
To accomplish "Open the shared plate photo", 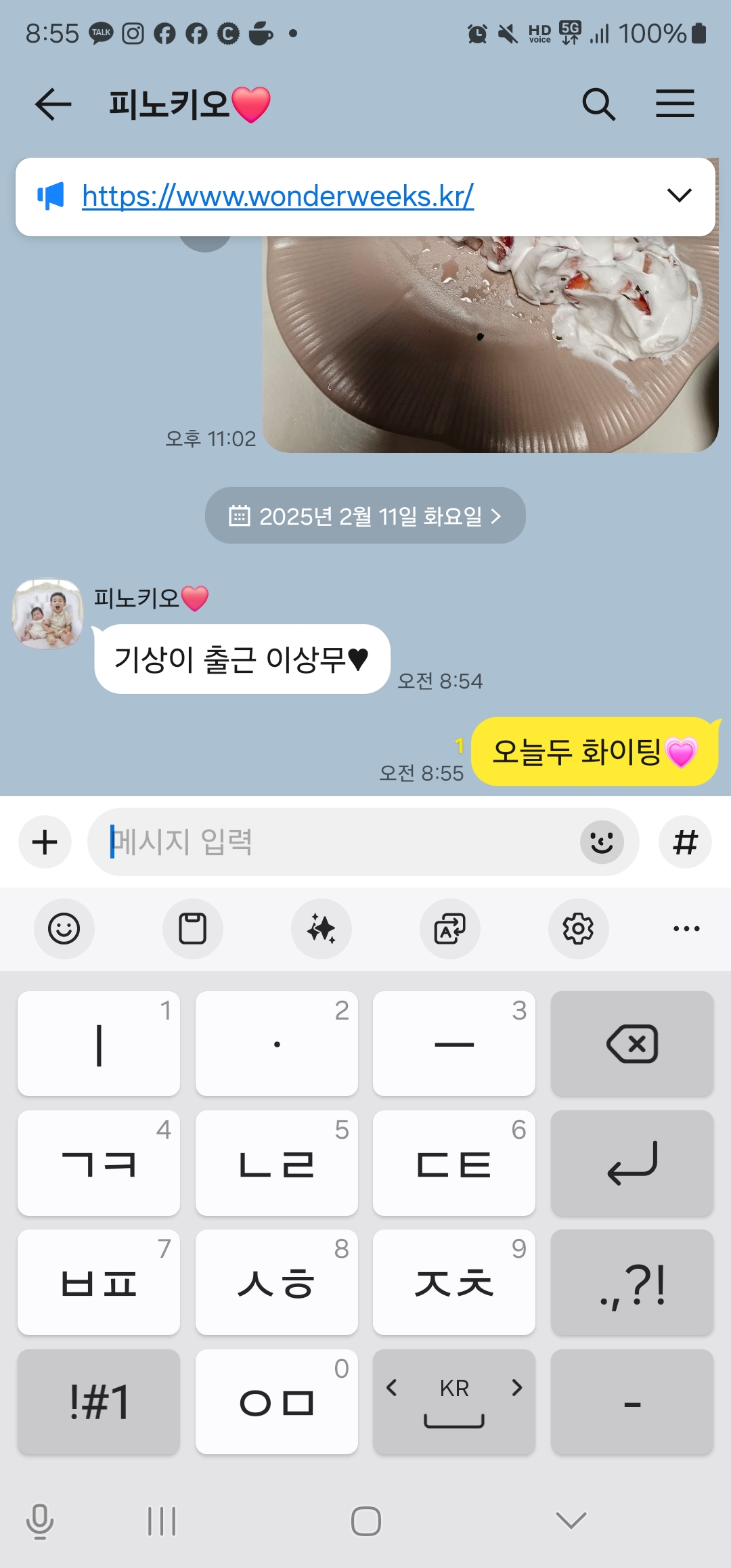I will (x=490, y=344).
